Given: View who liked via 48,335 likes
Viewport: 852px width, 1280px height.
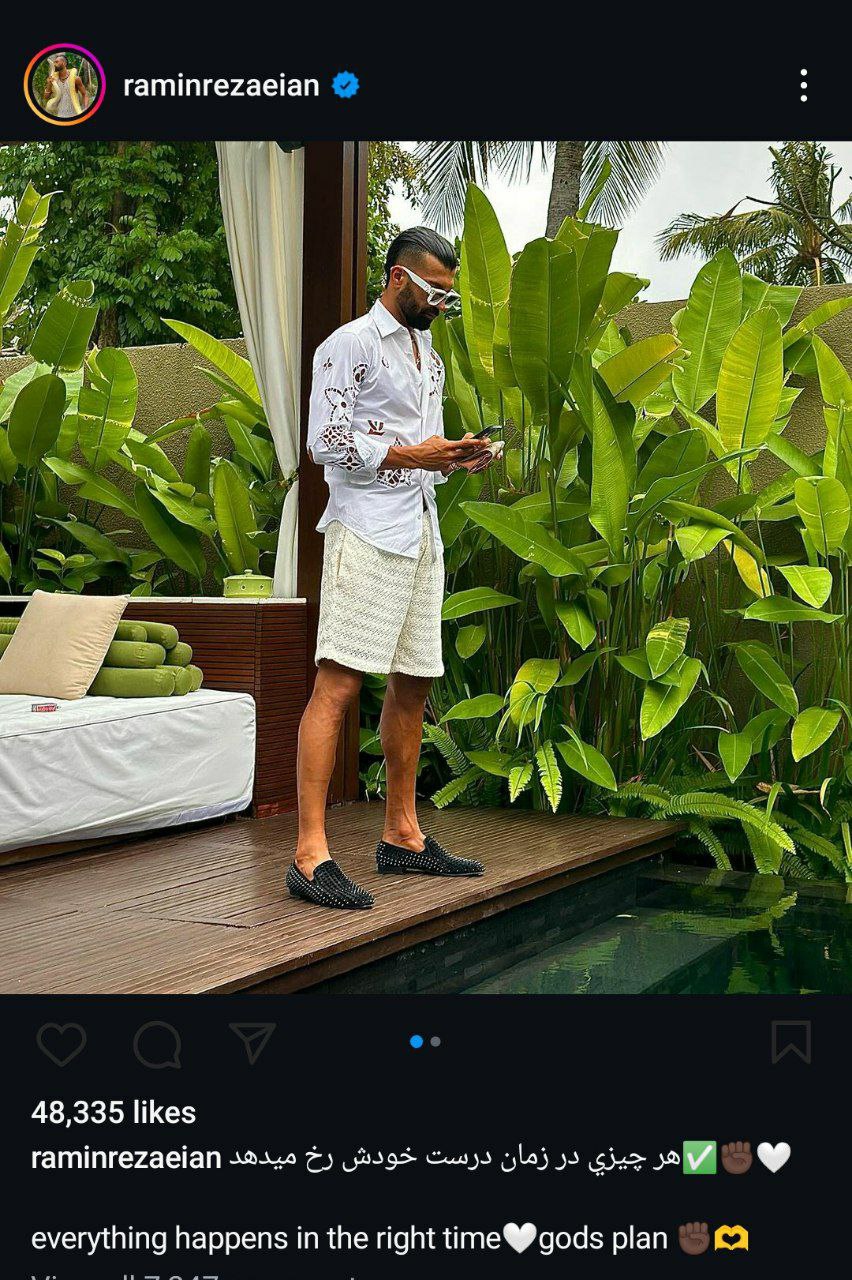Looking at the screenshot, I should point(113,1112).
